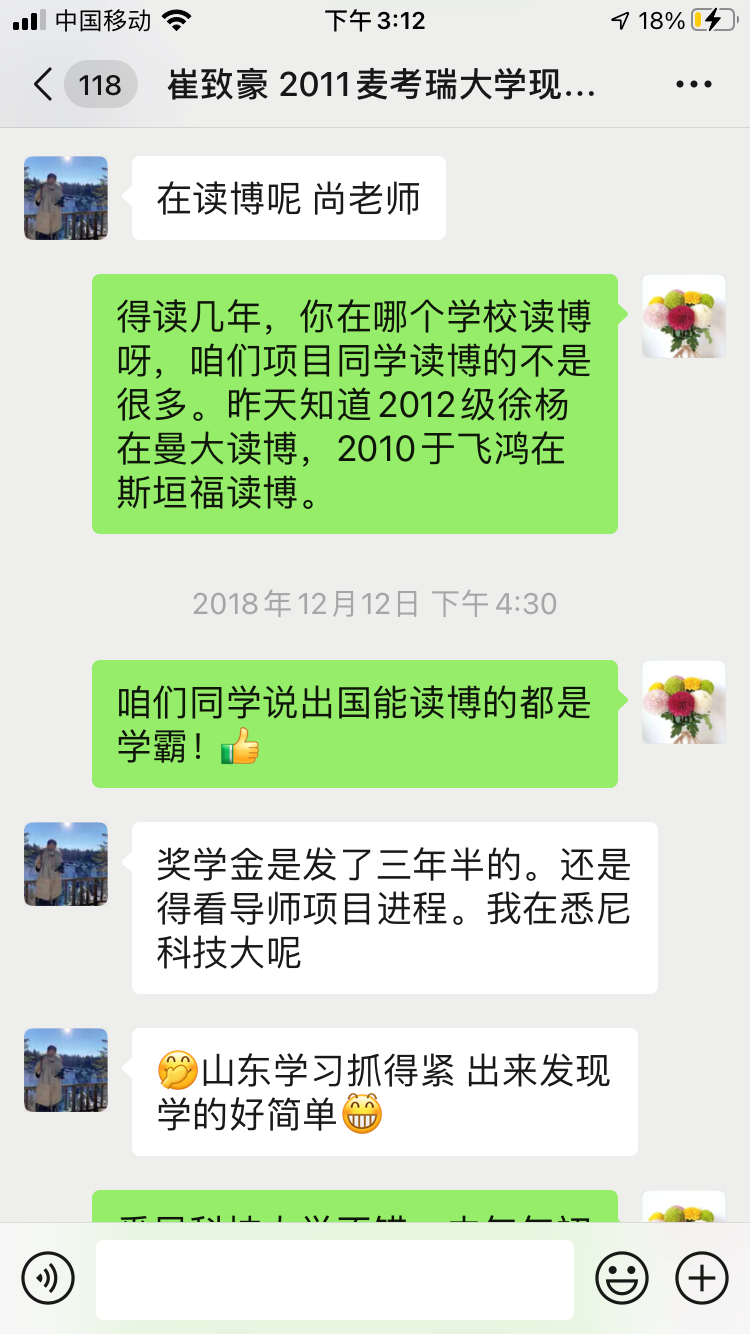
Task: Switch to voice message input
Action: coord(48,1278)
